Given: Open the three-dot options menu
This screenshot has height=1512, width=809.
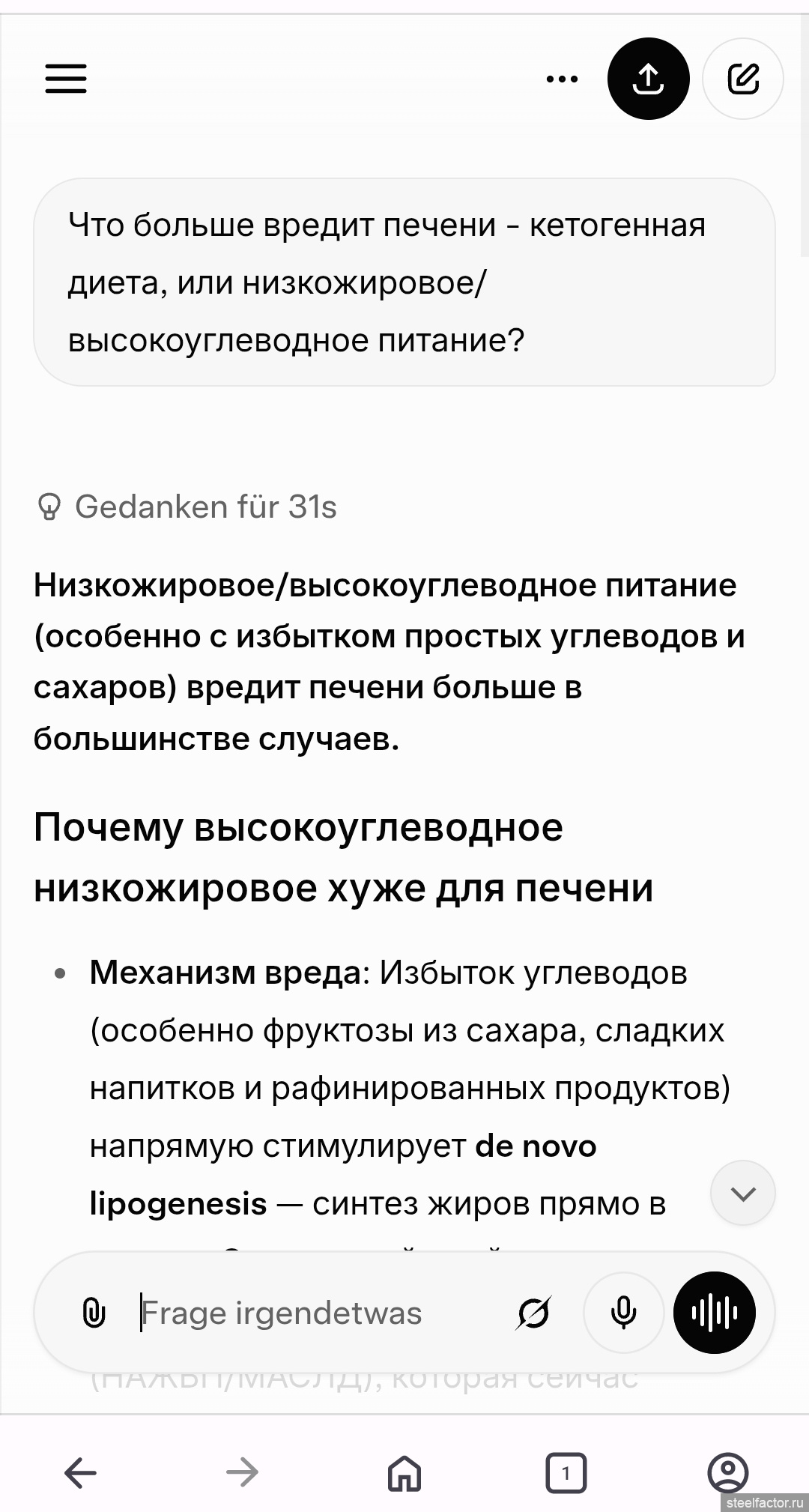Looking at the screenshot, I should 562,79.
